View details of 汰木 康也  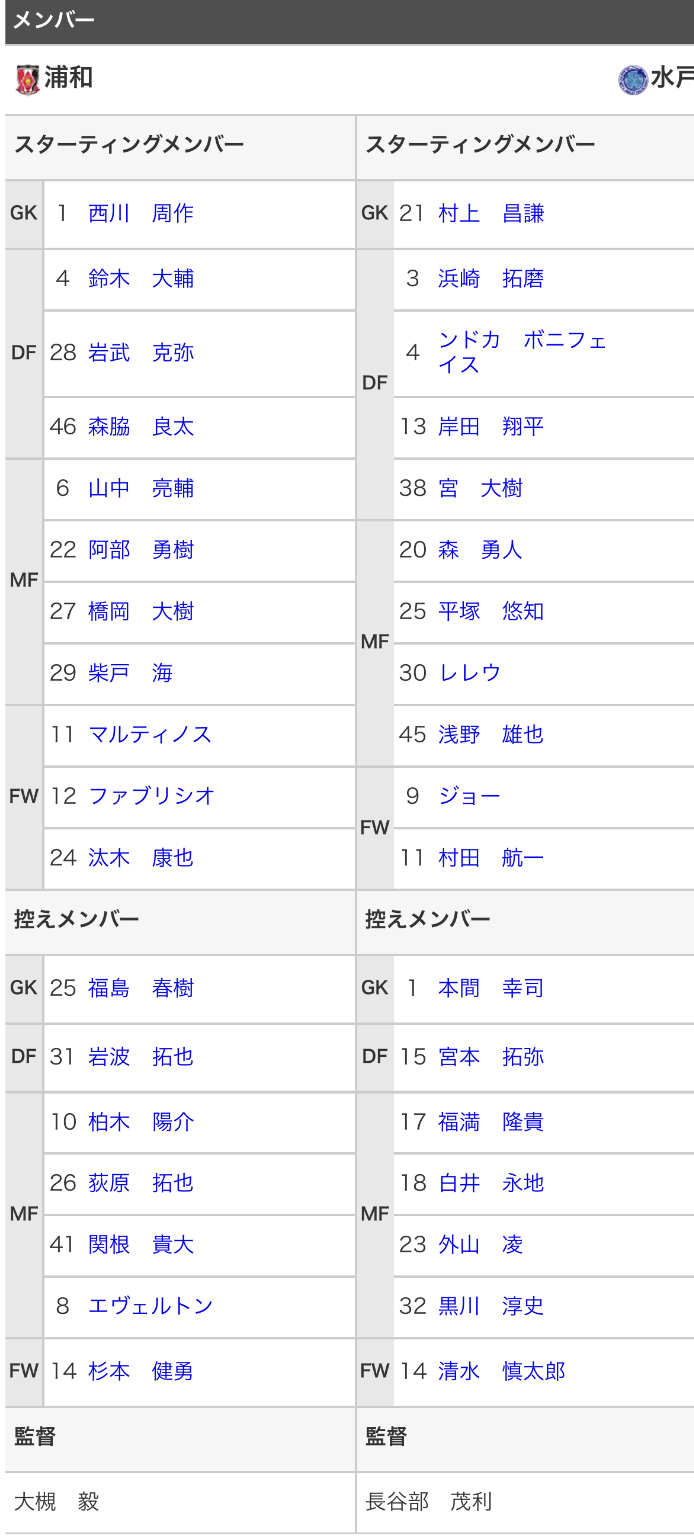coord(140,858)
